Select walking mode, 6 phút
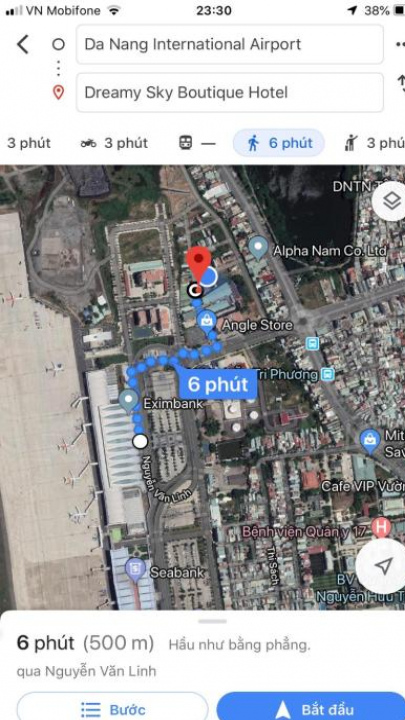The width and height of the screenshot is (405, 720). click(x=279, y=143)
